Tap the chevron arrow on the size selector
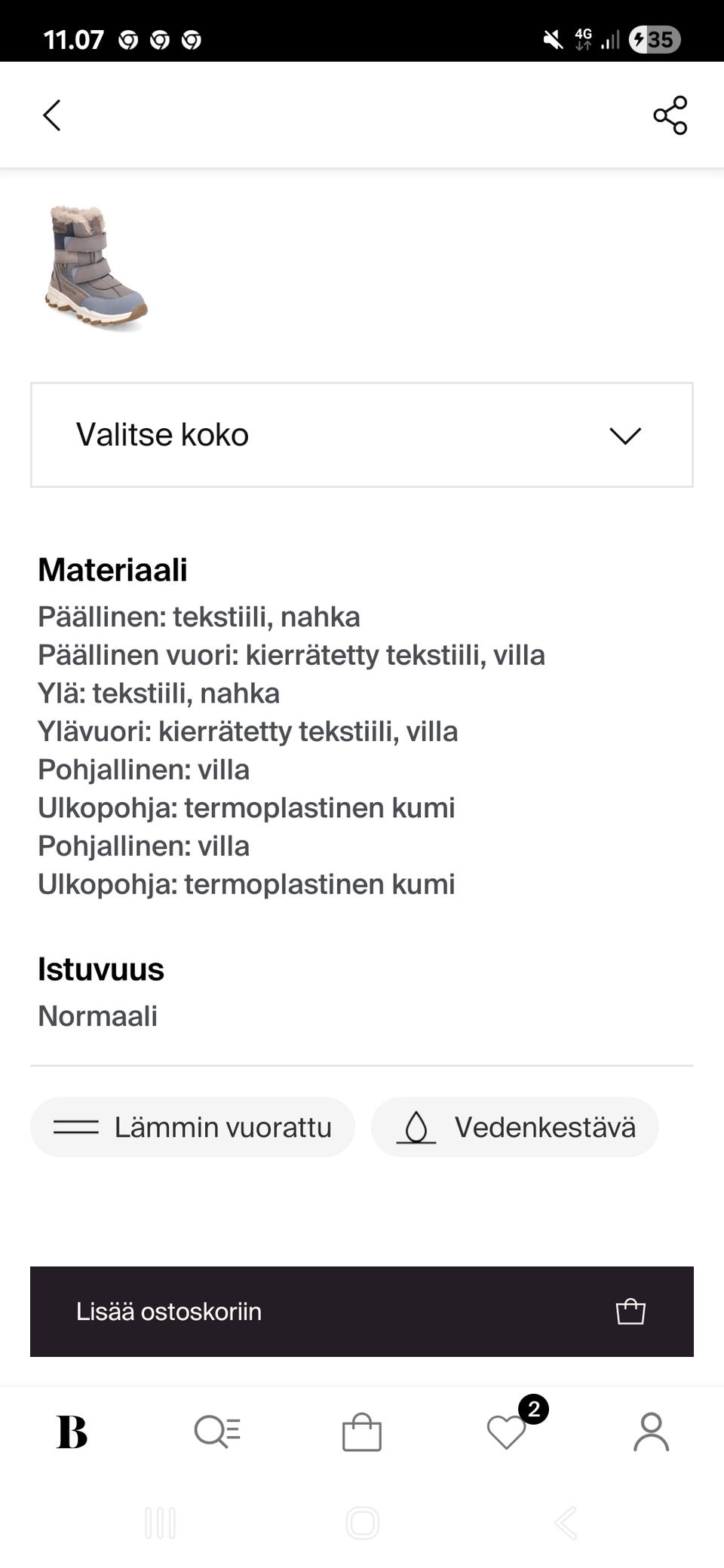Viewport: 724px width, 1568px height. pyautogui.click(x=624, y=434)
